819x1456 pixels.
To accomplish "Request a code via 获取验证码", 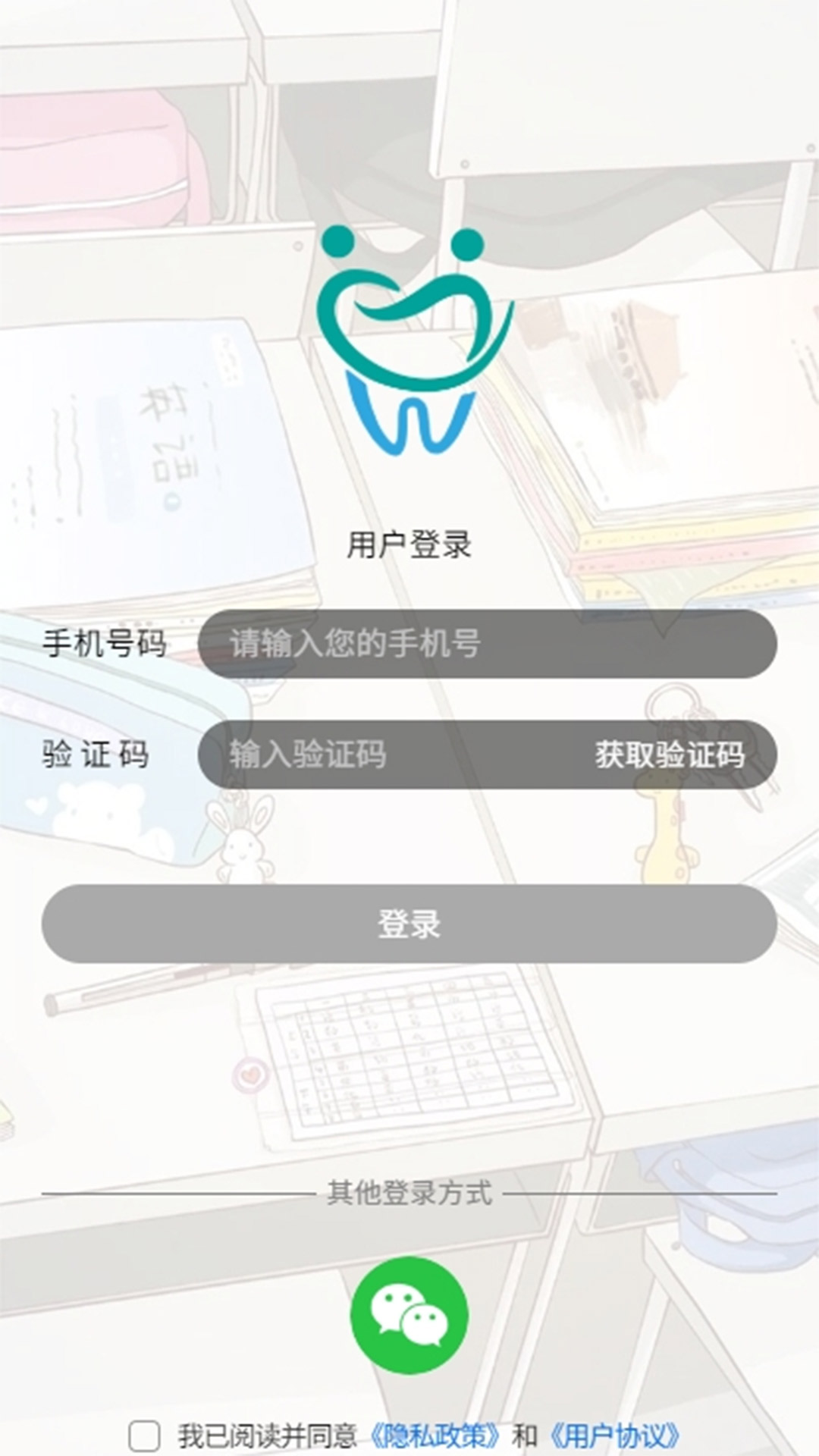I will coord(669,755).
